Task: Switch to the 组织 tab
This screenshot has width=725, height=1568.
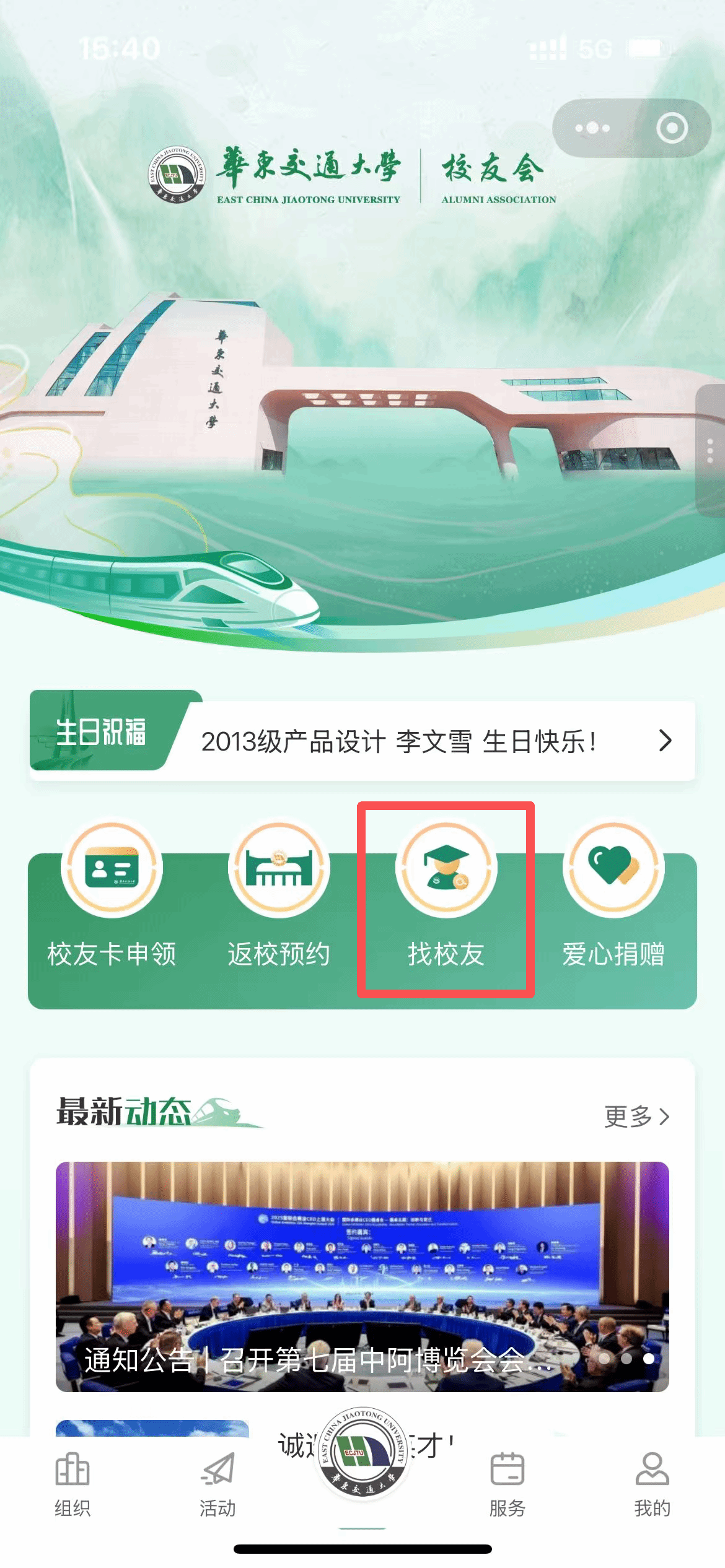Action: 72,1484
